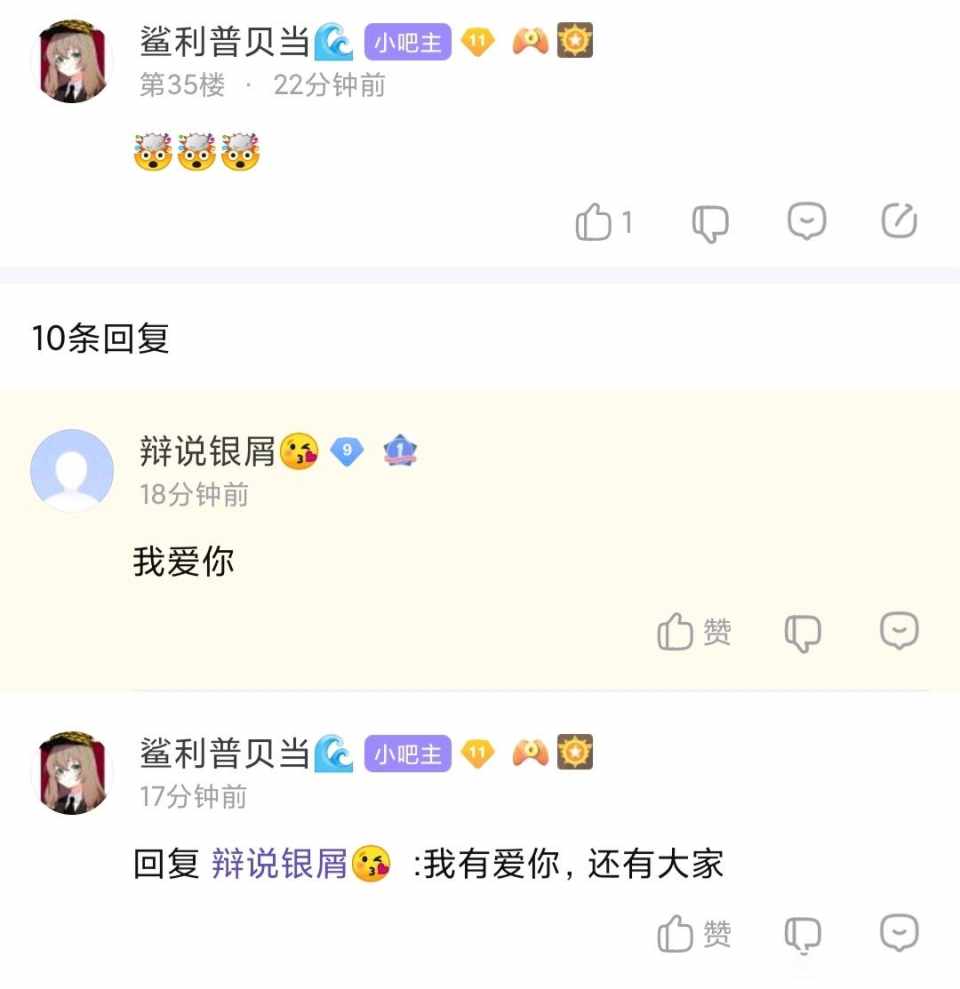Image resolution: width=960 pixels, height=989 pixels.
Task: Tap the share icon on 第35楼 post
Action: (899, 221)
